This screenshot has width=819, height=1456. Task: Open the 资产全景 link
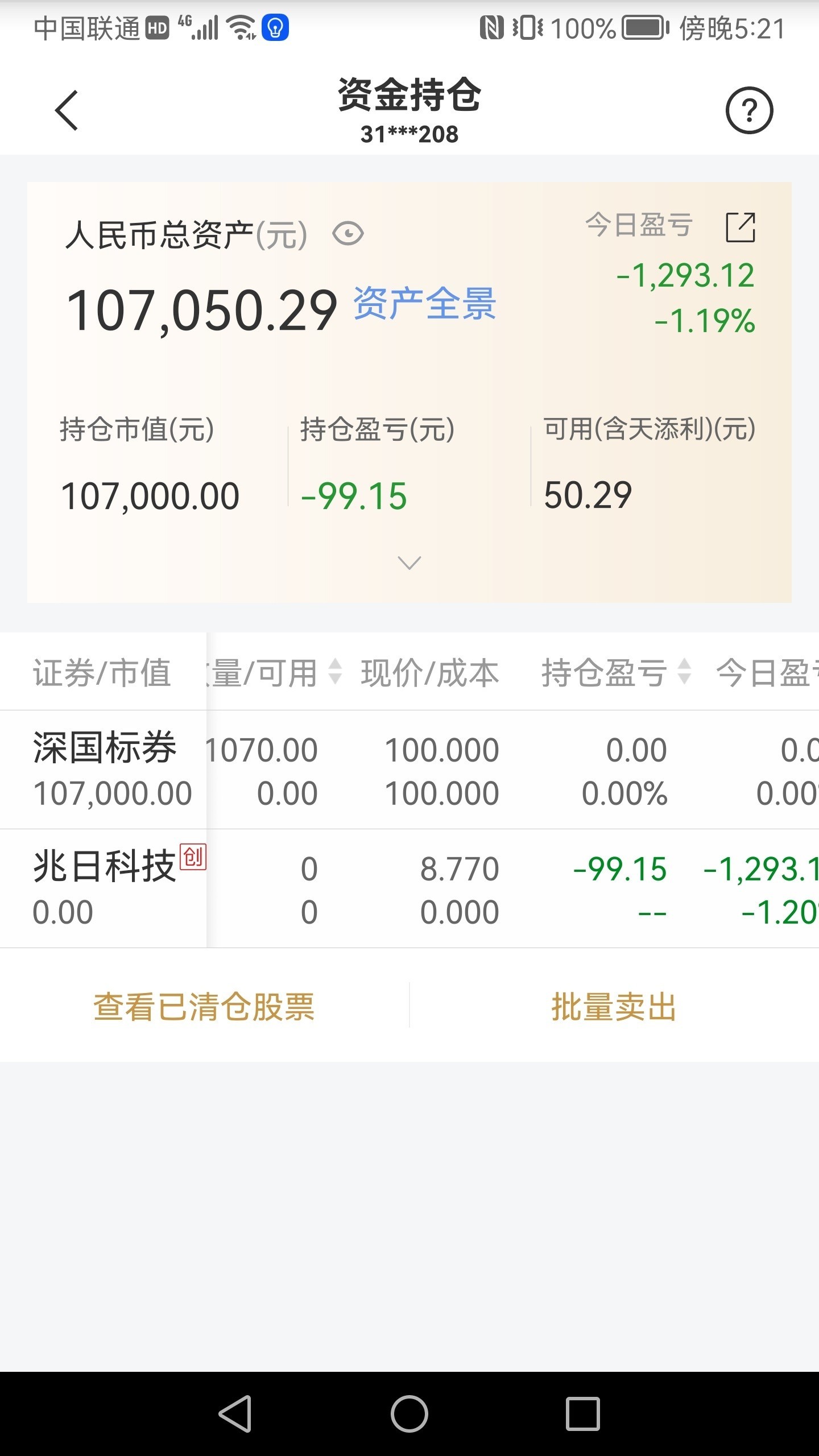[x=425, y=304]
